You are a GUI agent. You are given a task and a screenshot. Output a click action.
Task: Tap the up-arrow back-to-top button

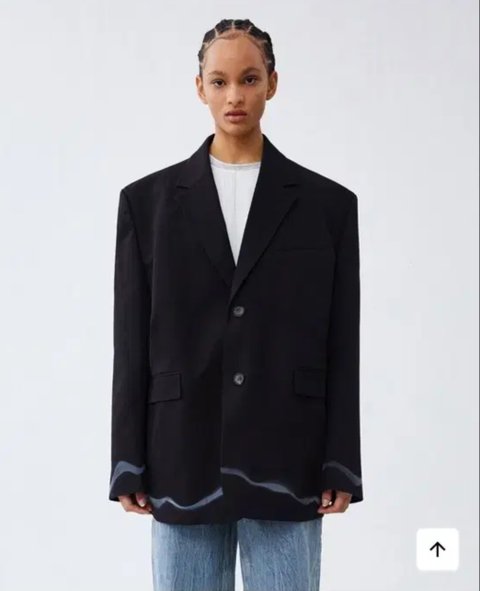[437, 549]
